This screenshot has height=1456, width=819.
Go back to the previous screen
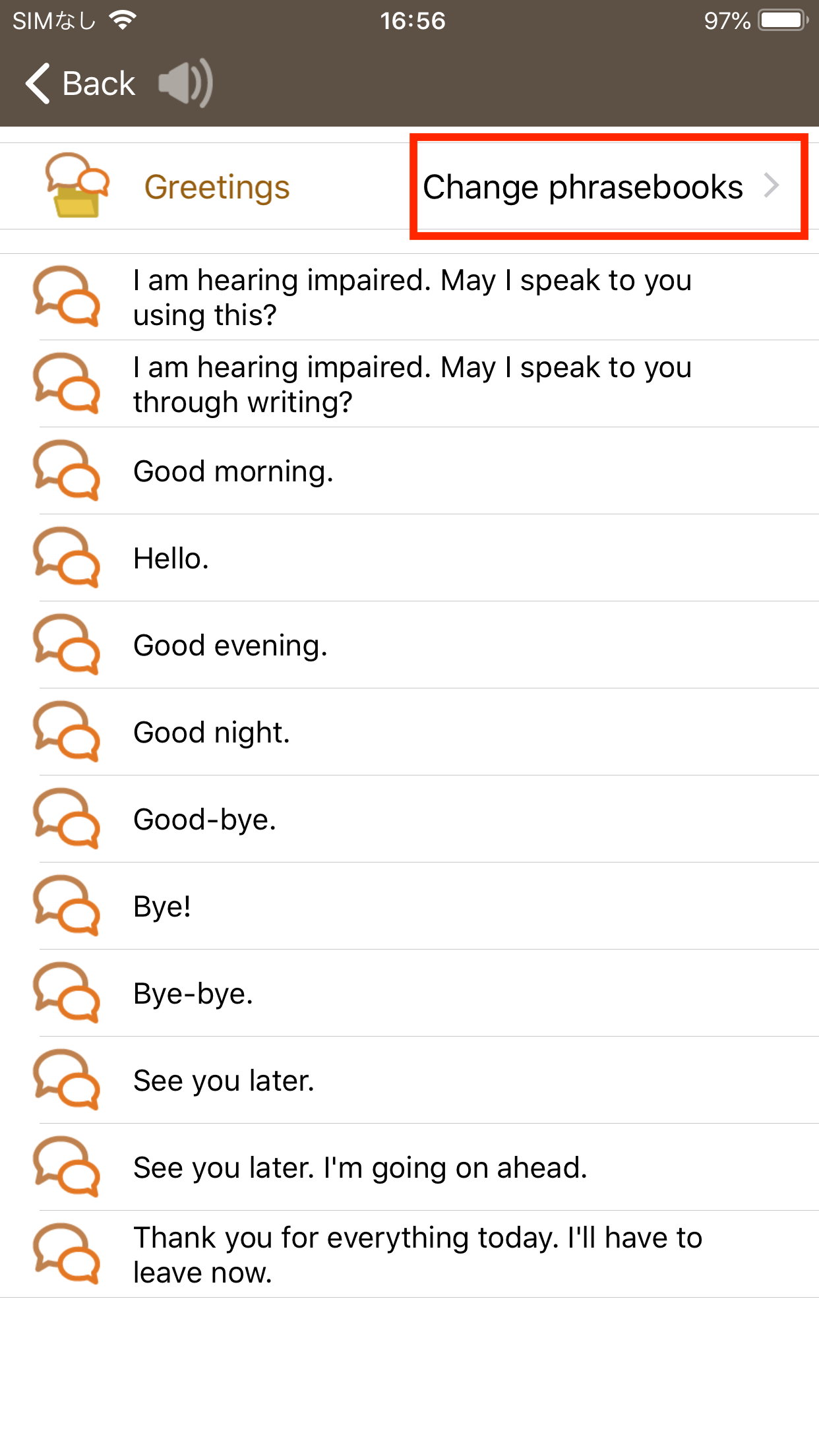pyautogui.click(x=80, y=84)
